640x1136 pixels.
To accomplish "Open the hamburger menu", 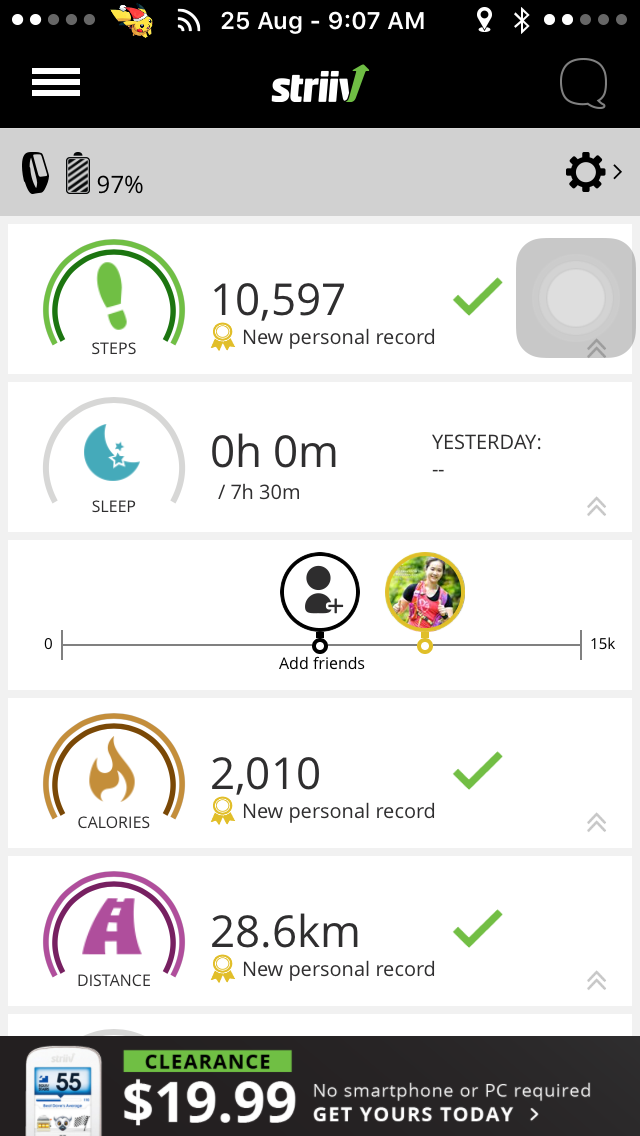I will pyautogui.click(x=56, y=83).
